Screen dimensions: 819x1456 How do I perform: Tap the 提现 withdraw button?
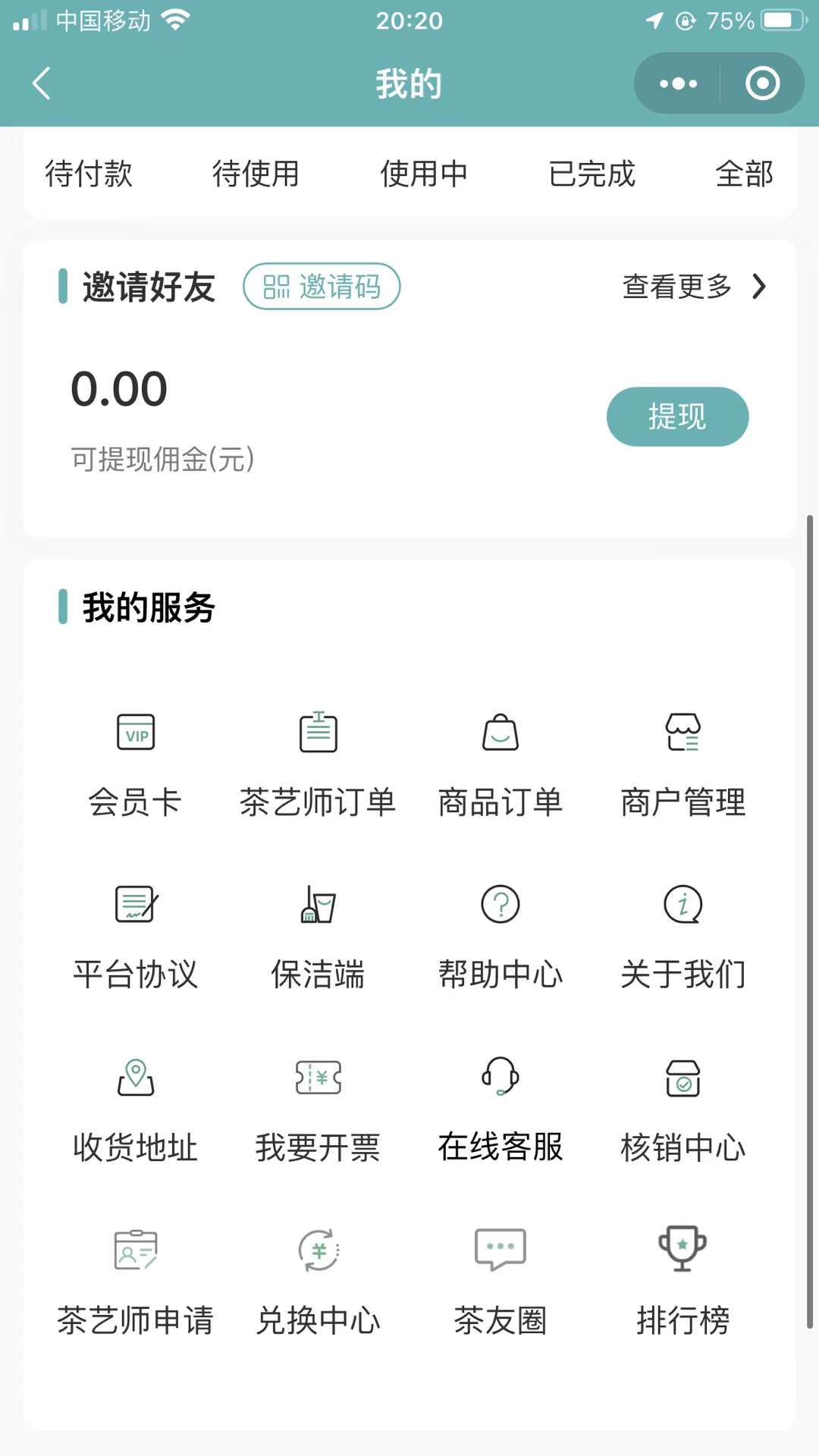(x=677, y=416)
